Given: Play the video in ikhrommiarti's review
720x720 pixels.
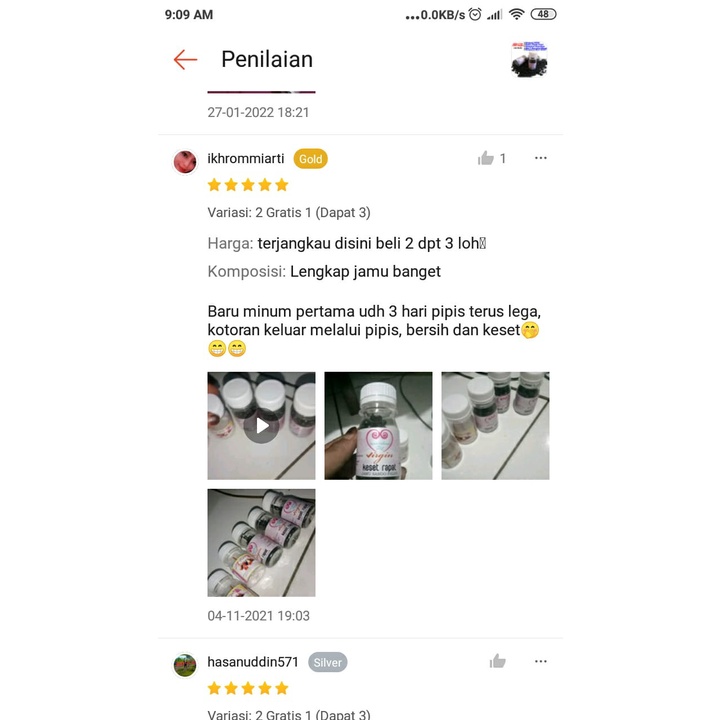Looking at the screenshot, I should (261, 425).
